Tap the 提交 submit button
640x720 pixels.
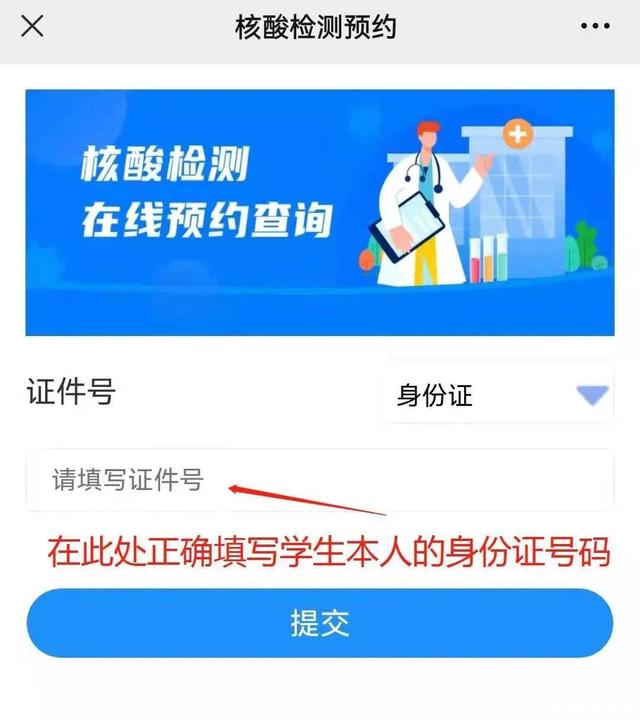click(320, 623)
